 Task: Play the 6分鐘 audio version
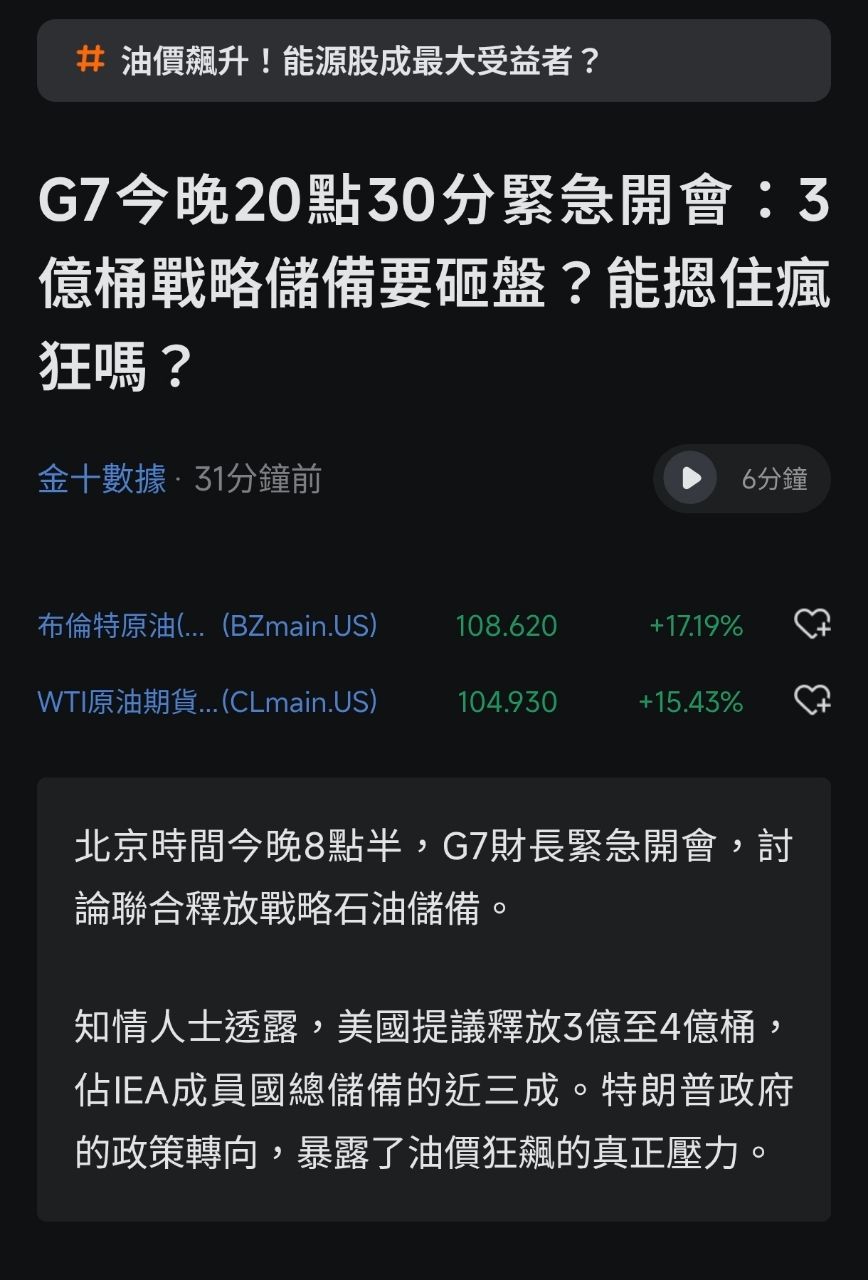pyautogui.click(x=691, y=479)
